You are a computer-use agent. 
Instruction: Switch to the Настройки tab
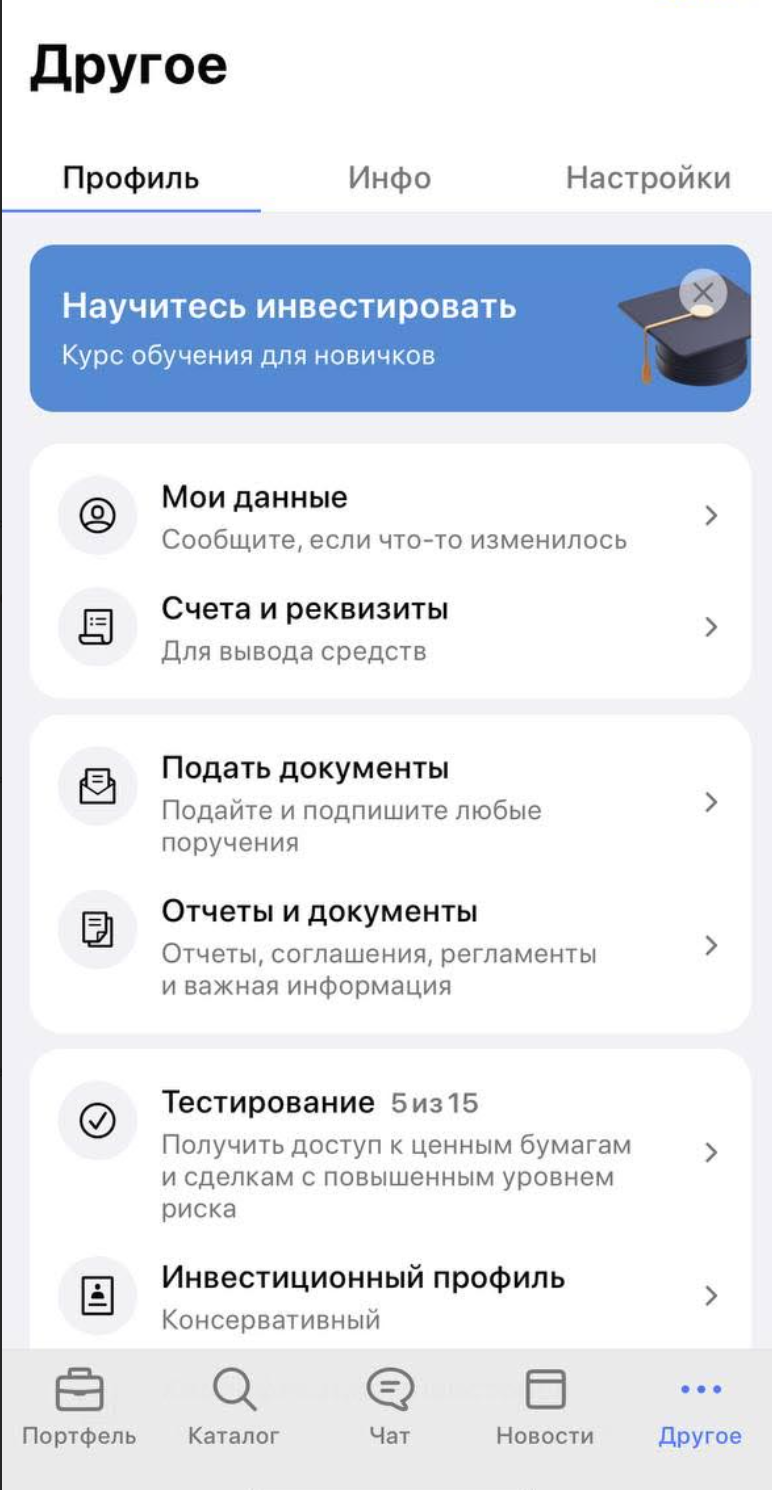[647, 178]
